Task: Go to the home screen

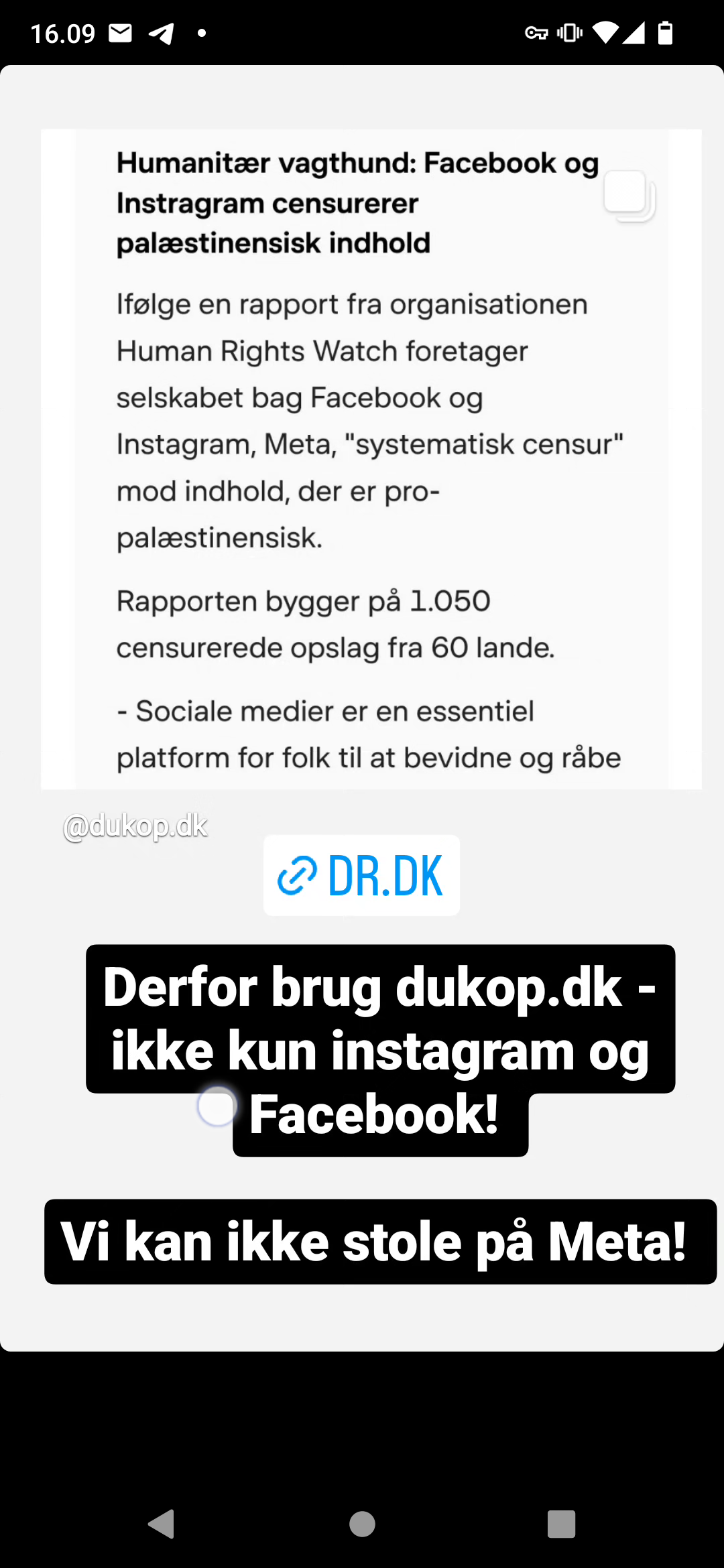Action: (x=362, y=1524)
